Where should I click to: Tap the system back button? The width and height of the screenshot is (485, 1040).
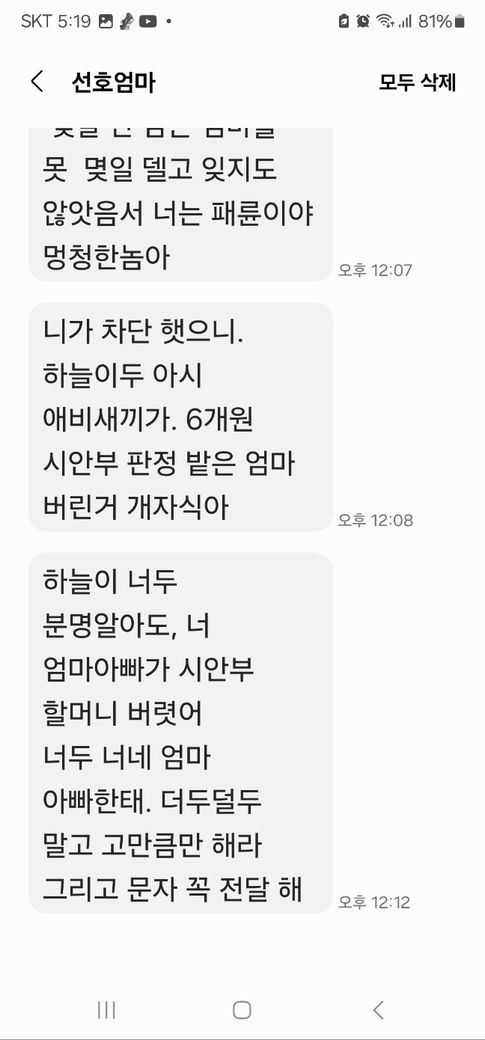pos(378,1010)
